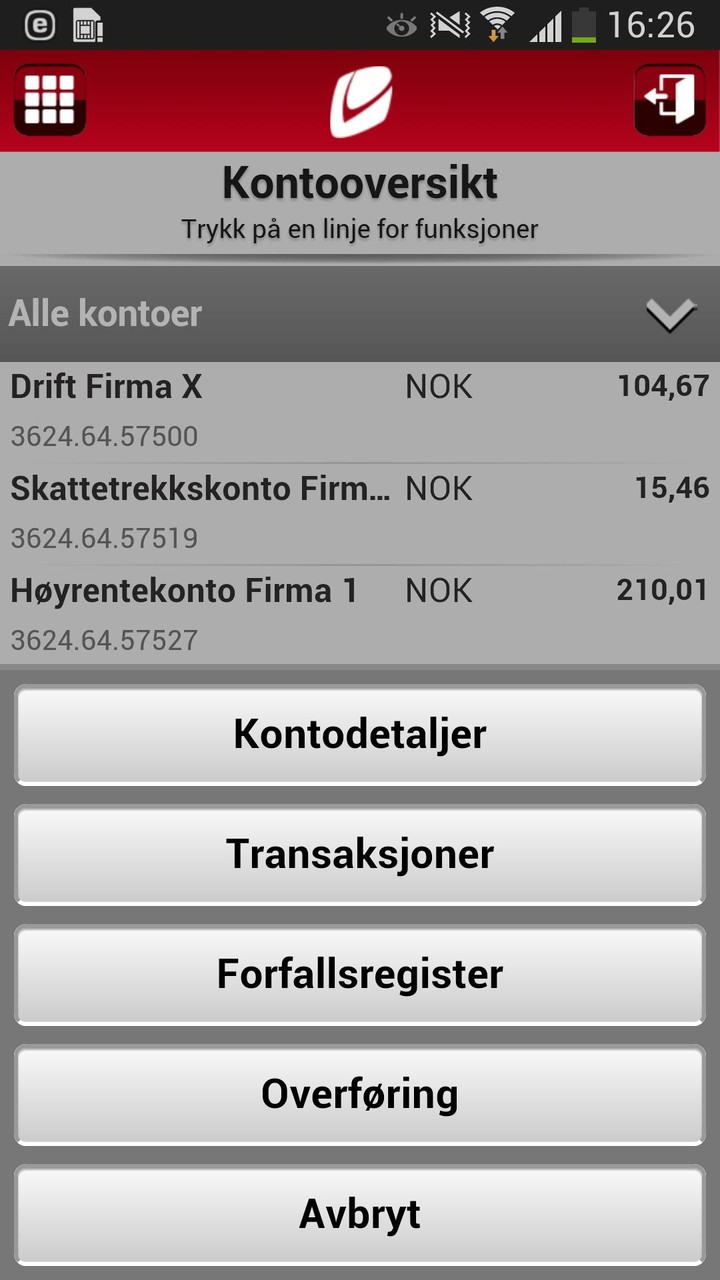Show Transaksjoner for this account
The image size is (720, 1280).
point(360,854)
